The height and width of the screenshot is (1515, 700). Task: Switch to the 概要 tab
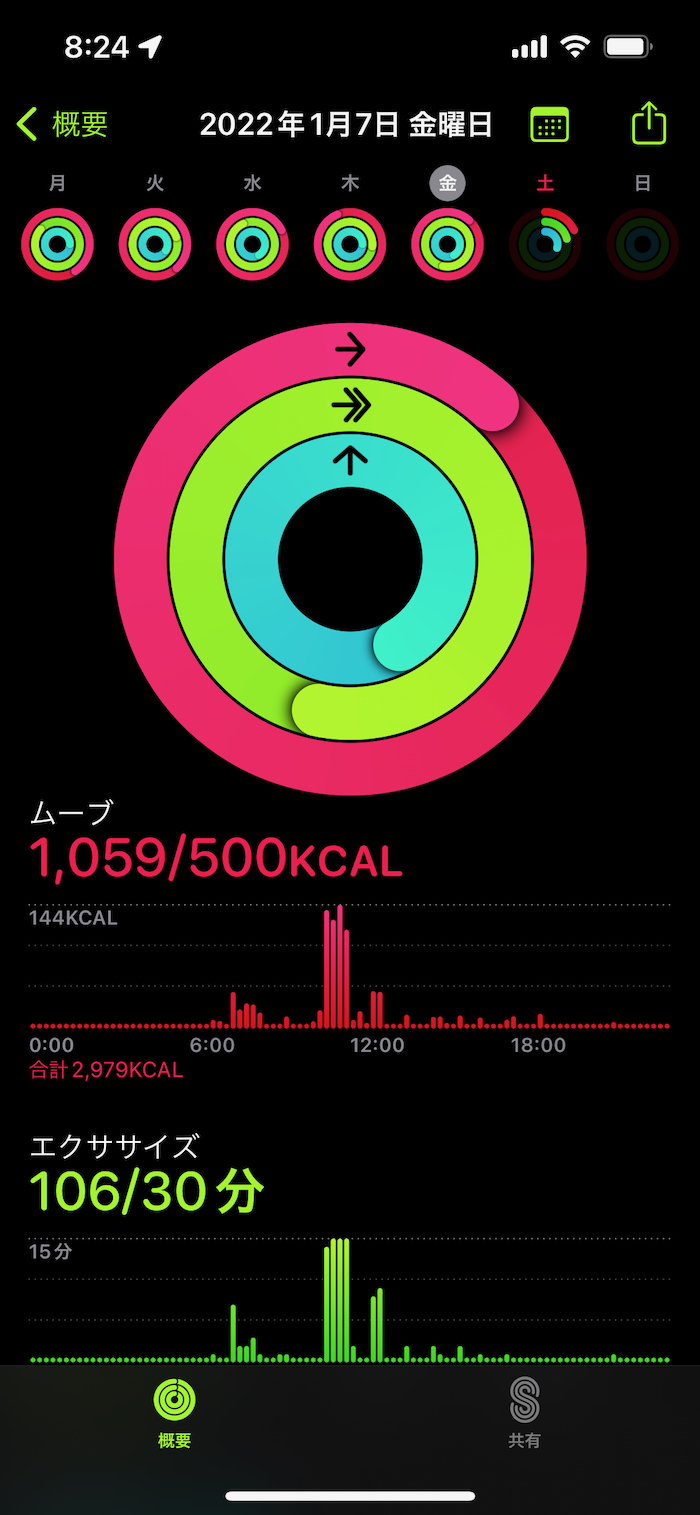[174, 1412]
